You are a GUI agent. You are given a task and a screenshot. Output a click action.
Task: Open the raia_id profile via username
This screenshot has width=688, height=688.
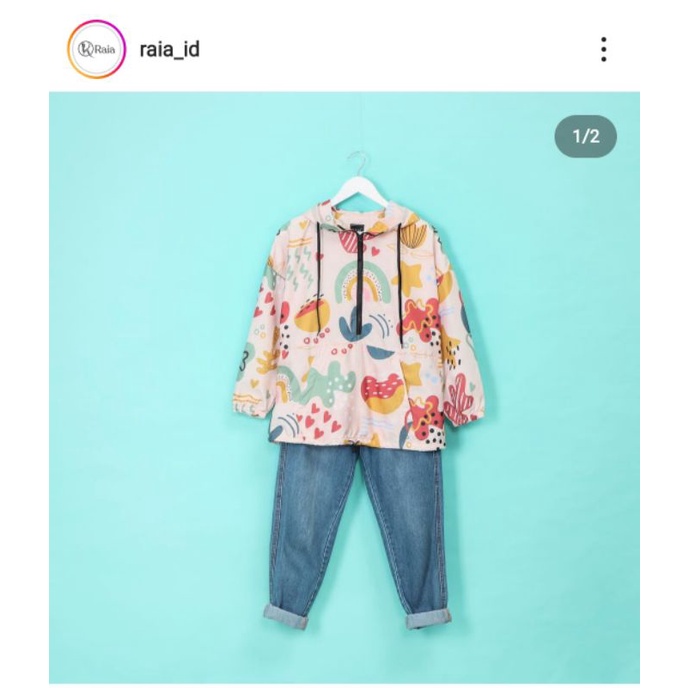tap(169, 49)
